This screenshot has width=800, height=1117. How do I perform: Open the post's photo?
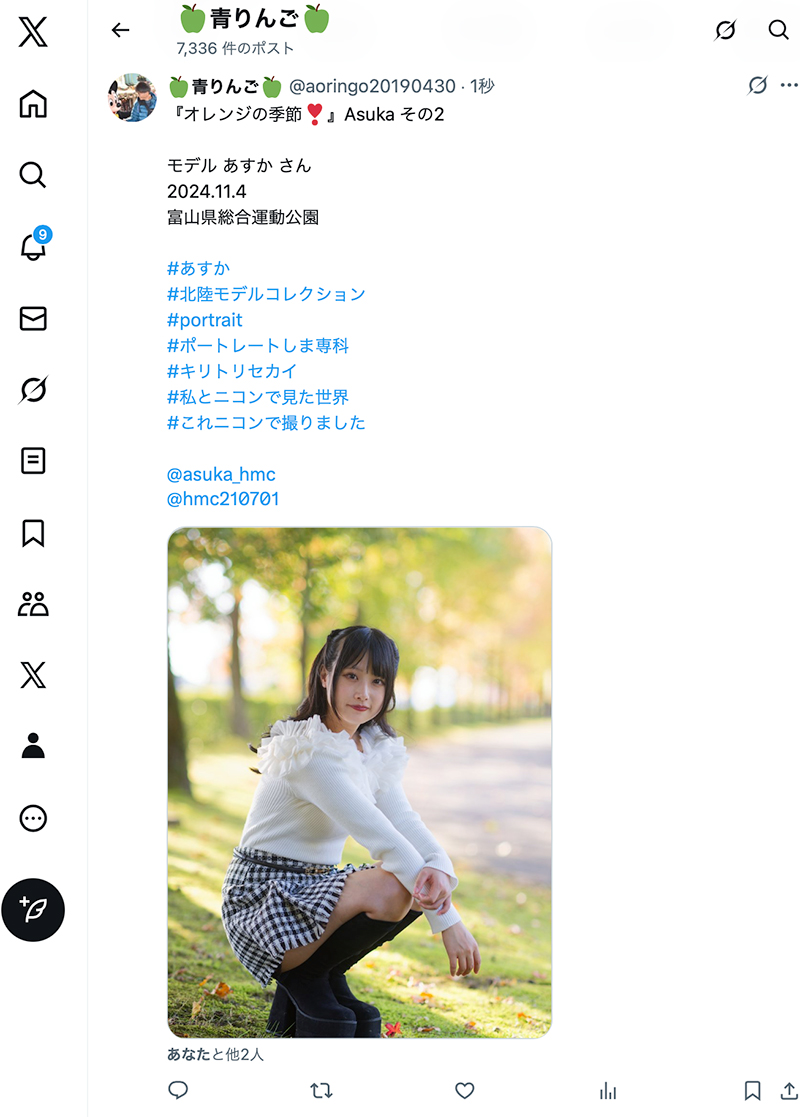pyautogui.click(x=359, y=782)
